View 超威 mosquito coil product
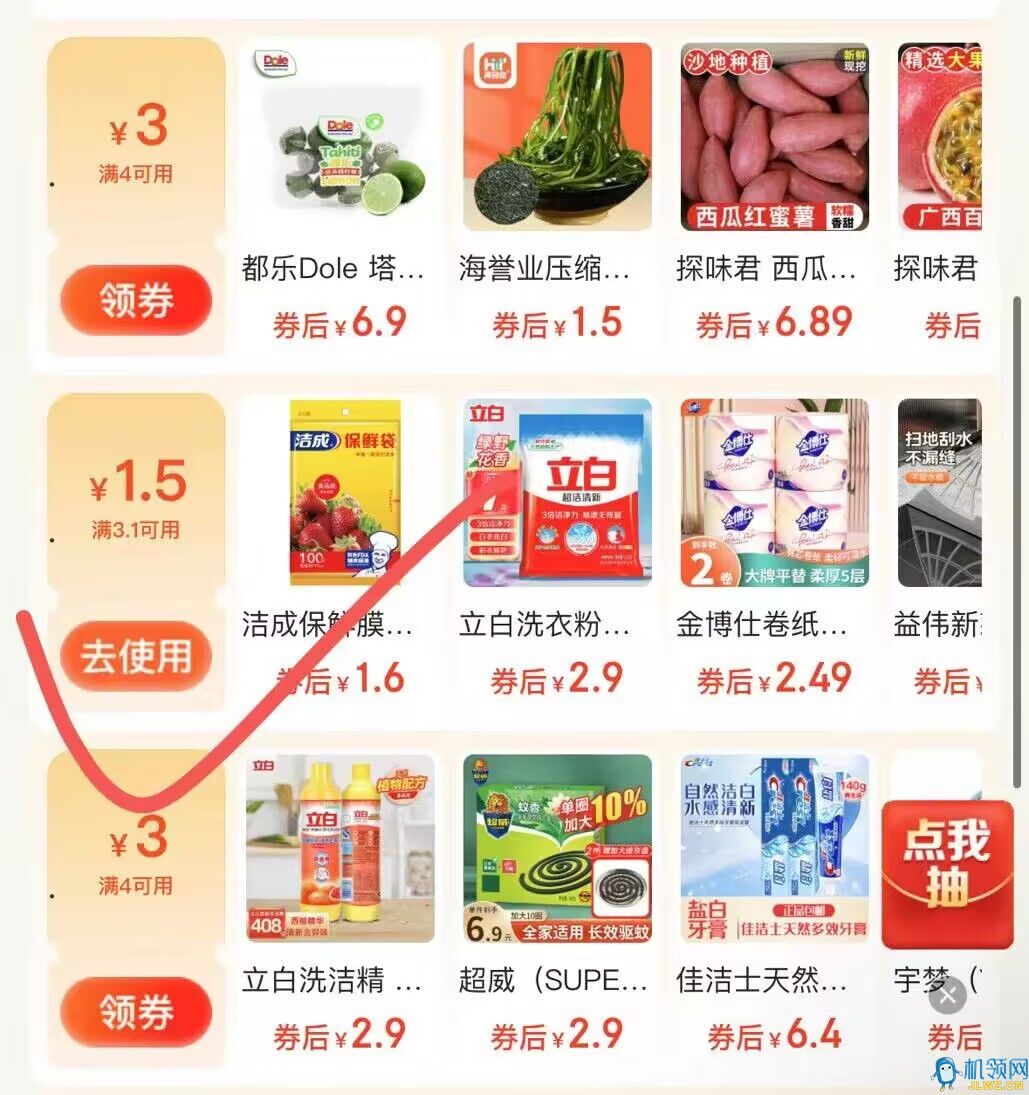 pos(557,848)
